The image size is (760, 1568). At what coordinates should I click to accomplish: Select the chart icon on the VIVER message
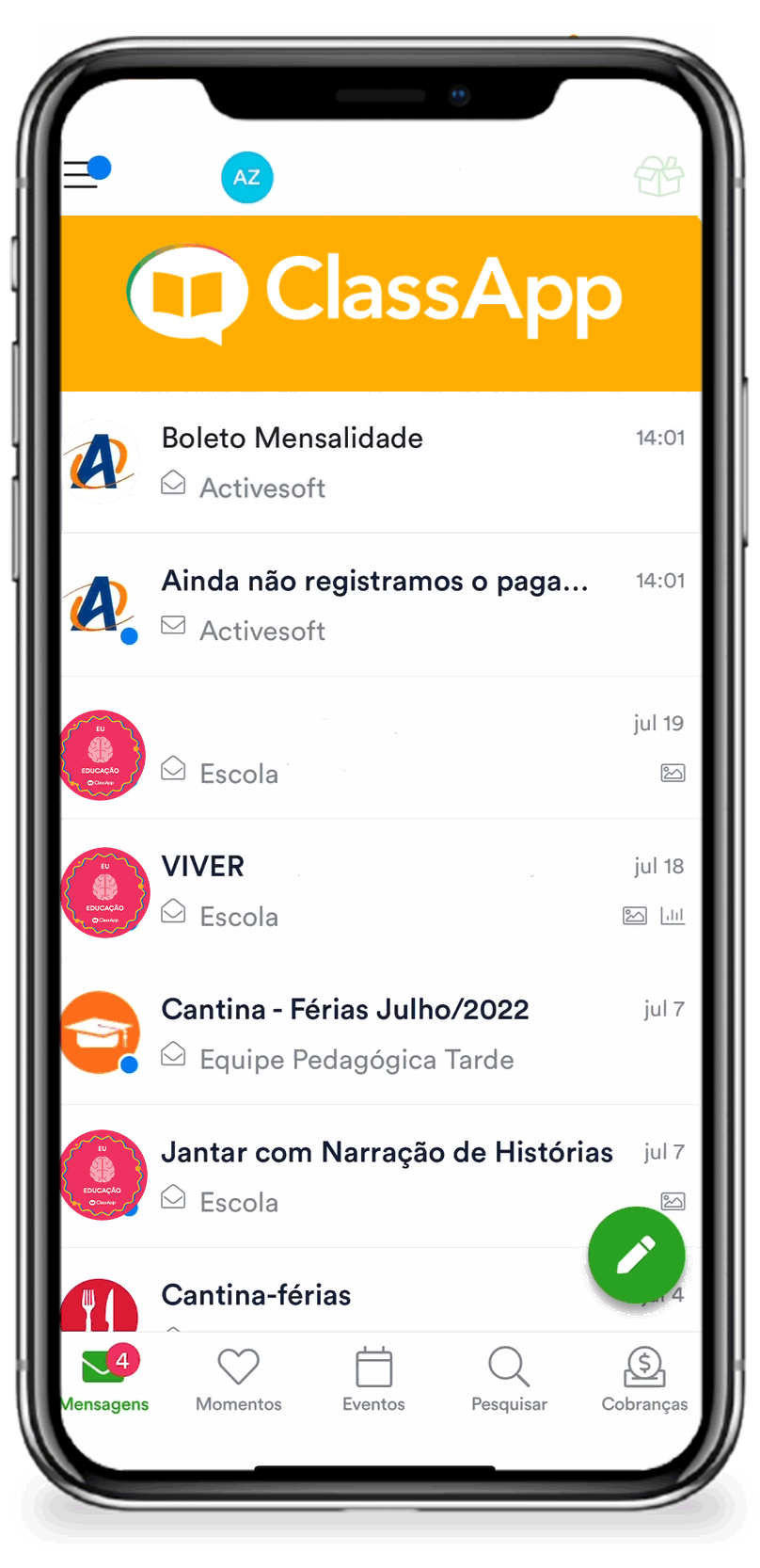coord(673,915)
